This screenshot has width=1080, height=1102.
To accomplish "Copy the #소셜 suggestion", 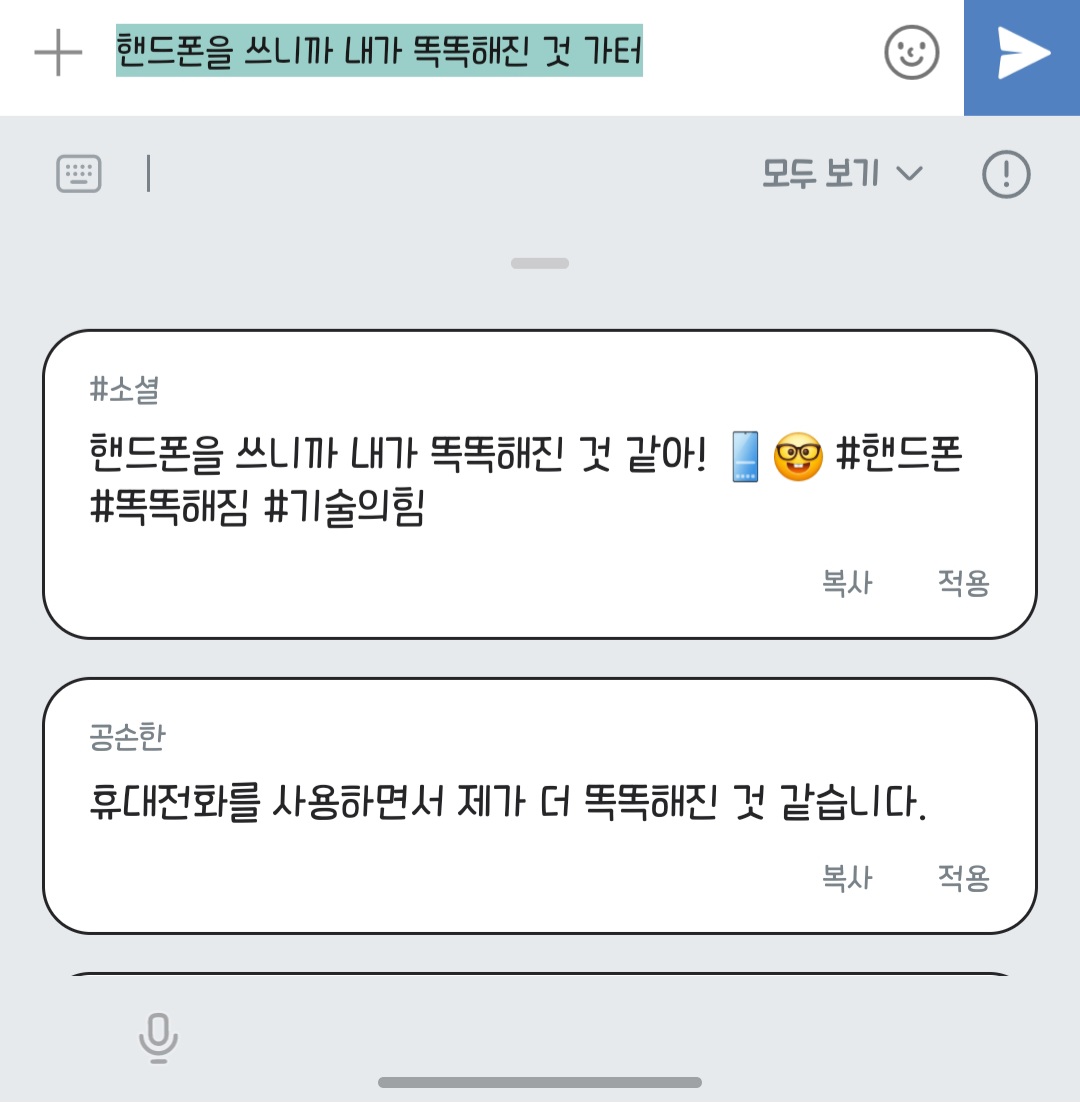I will coord(847,584).
